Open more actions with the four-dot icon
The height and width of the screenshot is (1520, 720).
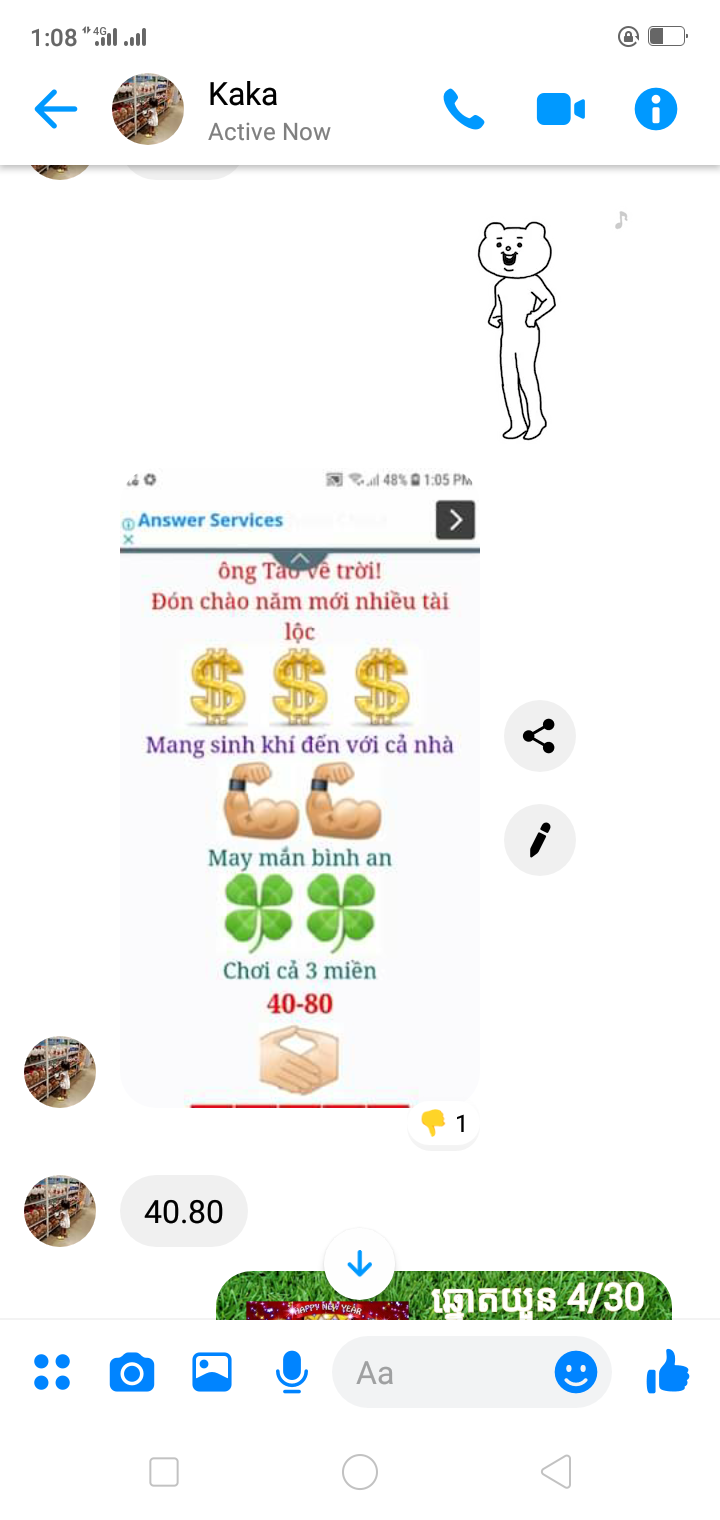52,1372
